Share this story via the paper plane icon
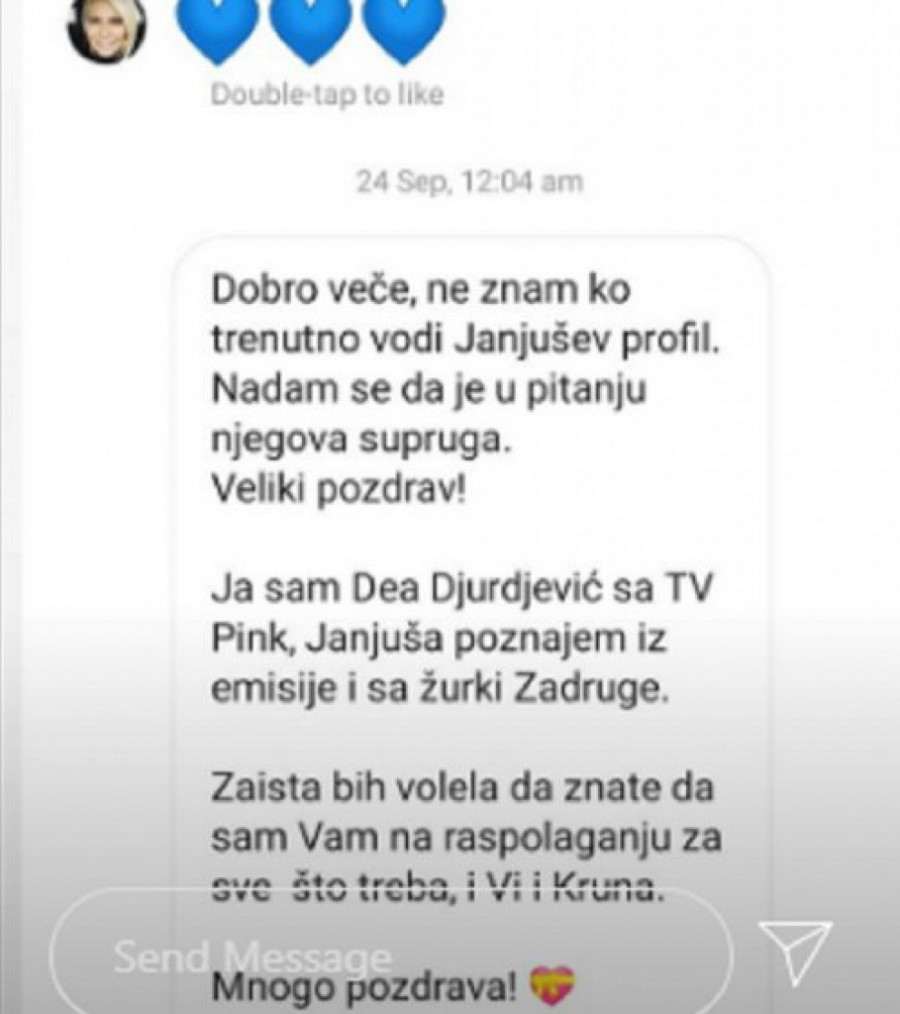This screenshot has width=900, height=1014. pos(796,951)
